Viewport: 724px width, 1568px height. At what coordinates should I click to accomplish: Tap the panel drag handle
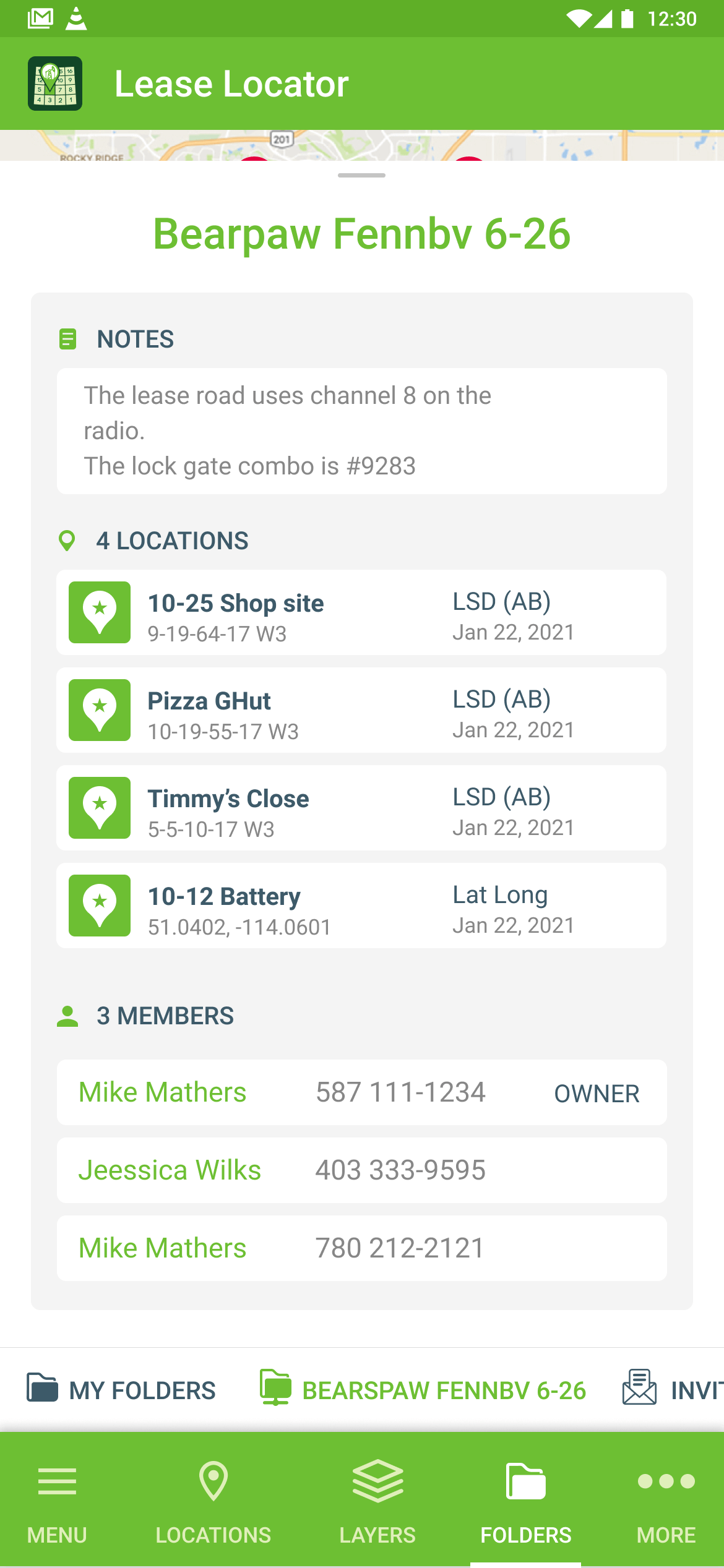pos(361,176)
